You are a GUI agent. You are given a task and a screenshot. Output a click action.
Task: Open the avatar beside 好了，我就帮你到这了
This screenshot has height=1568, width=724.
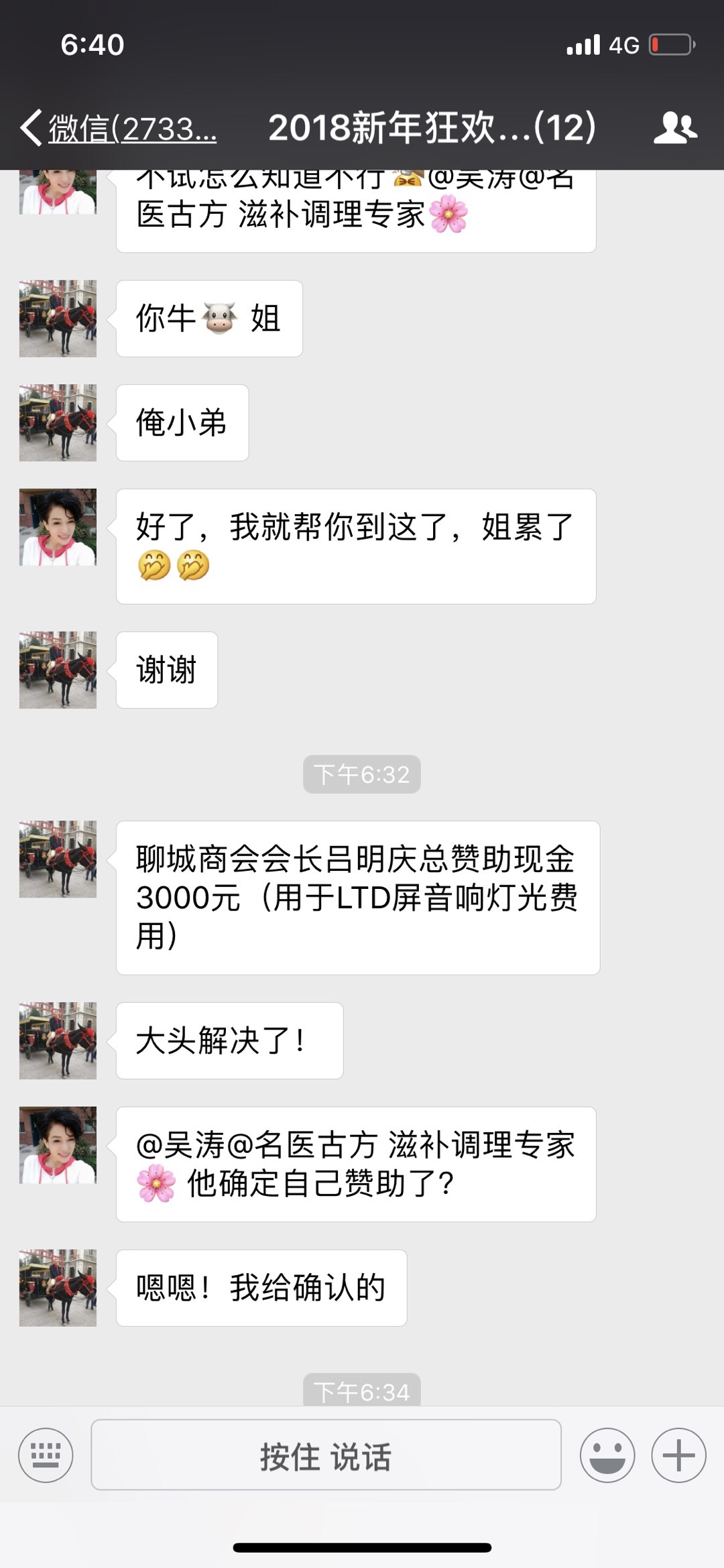pos(58,527)
